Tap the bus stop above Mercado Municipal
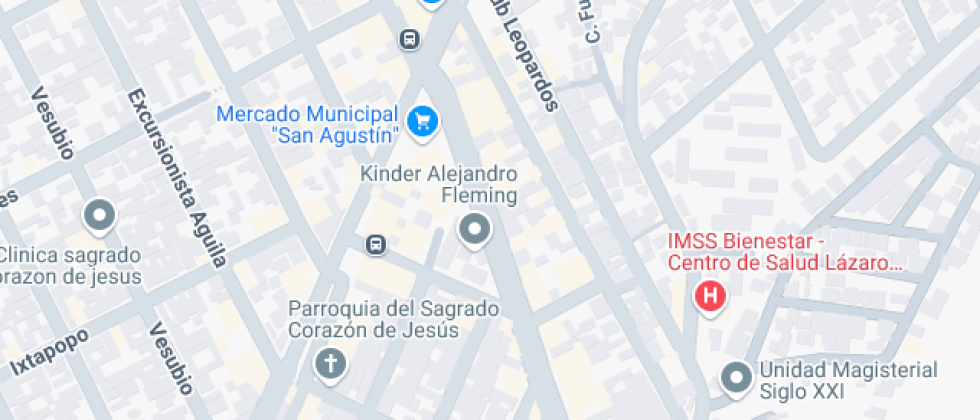Viewport: 980px width, 420px height. point(408,39)
